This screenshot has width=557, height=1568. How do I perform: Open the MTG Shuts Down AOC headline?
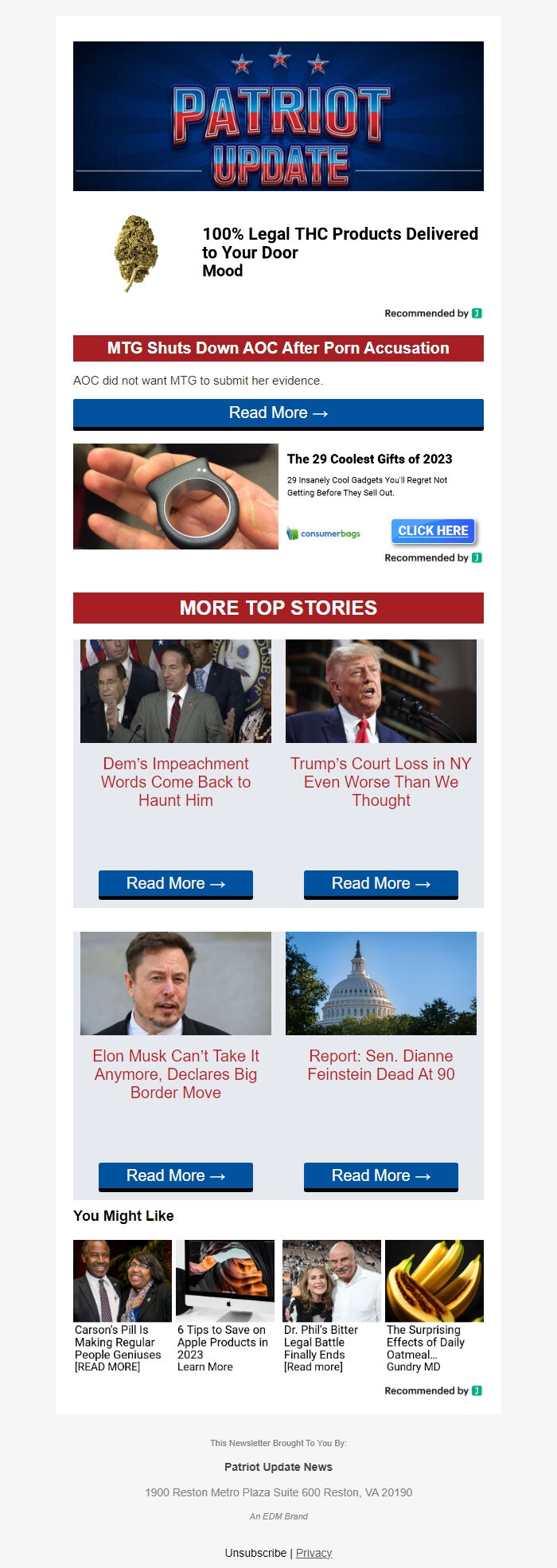278,349
